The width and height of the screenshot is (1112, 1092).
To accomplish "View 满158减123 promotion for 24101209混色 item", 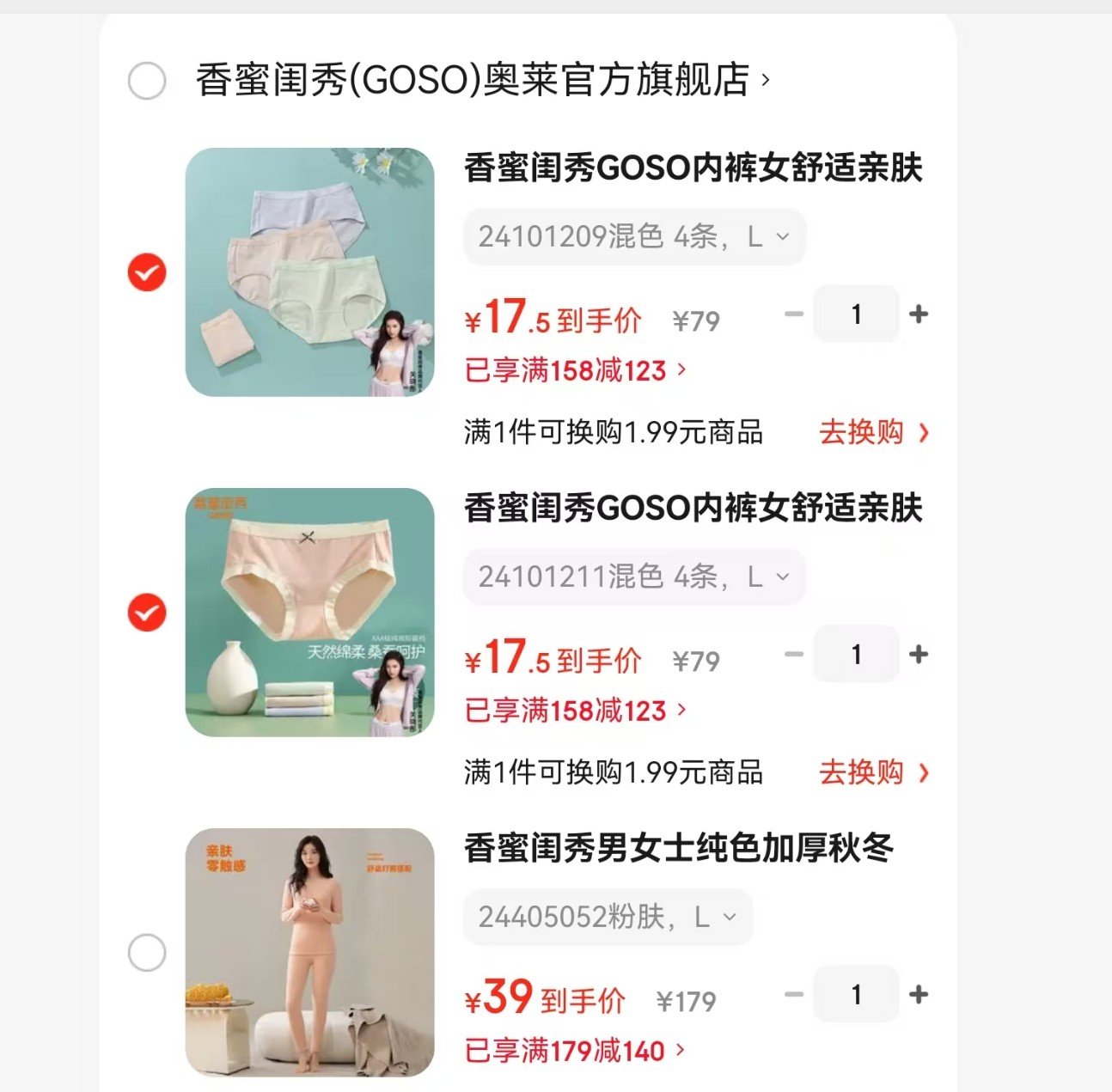I will (575, 370).
